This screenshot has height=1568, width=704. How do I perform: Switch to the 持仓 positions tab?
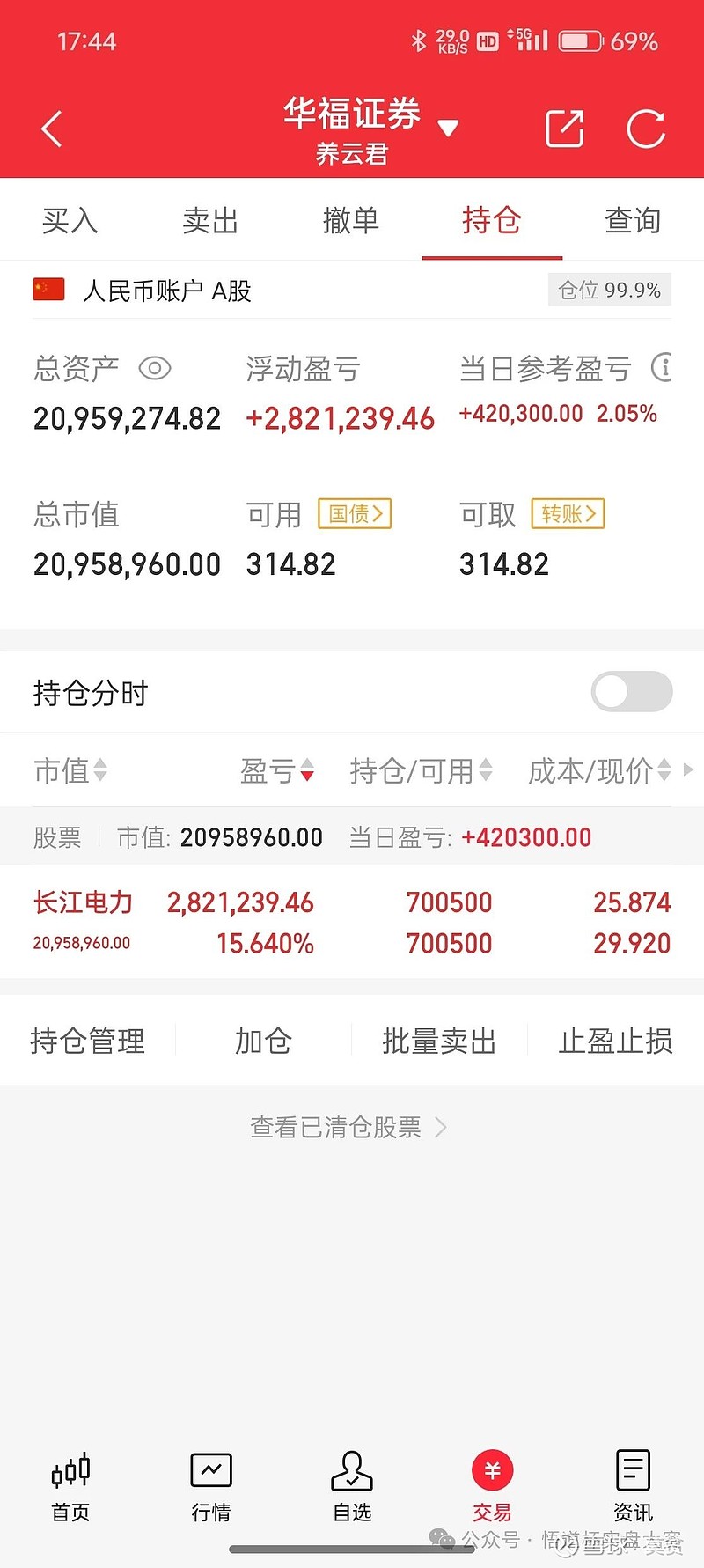tap(491, 220)
